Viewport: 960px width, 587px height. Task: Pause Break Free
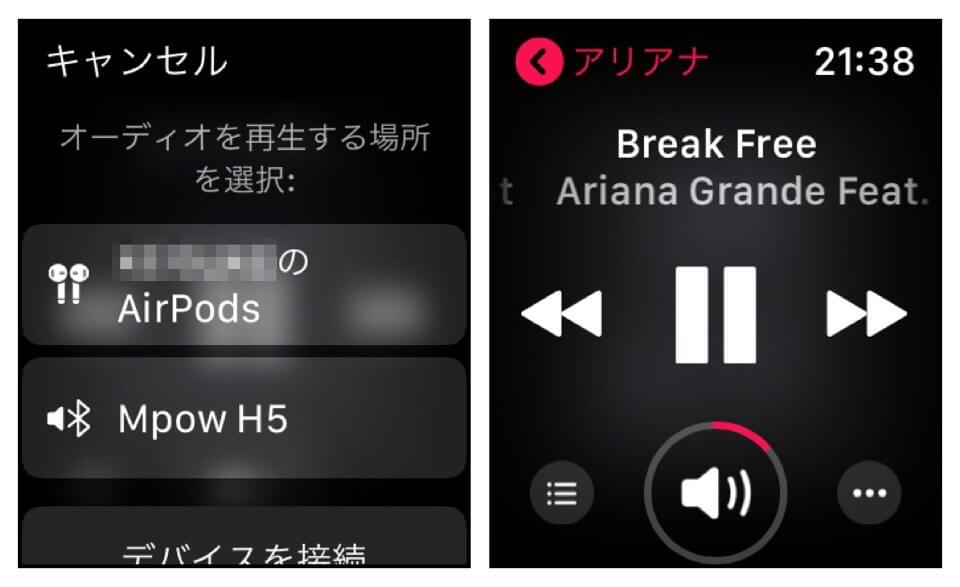(x=715, y=314)
